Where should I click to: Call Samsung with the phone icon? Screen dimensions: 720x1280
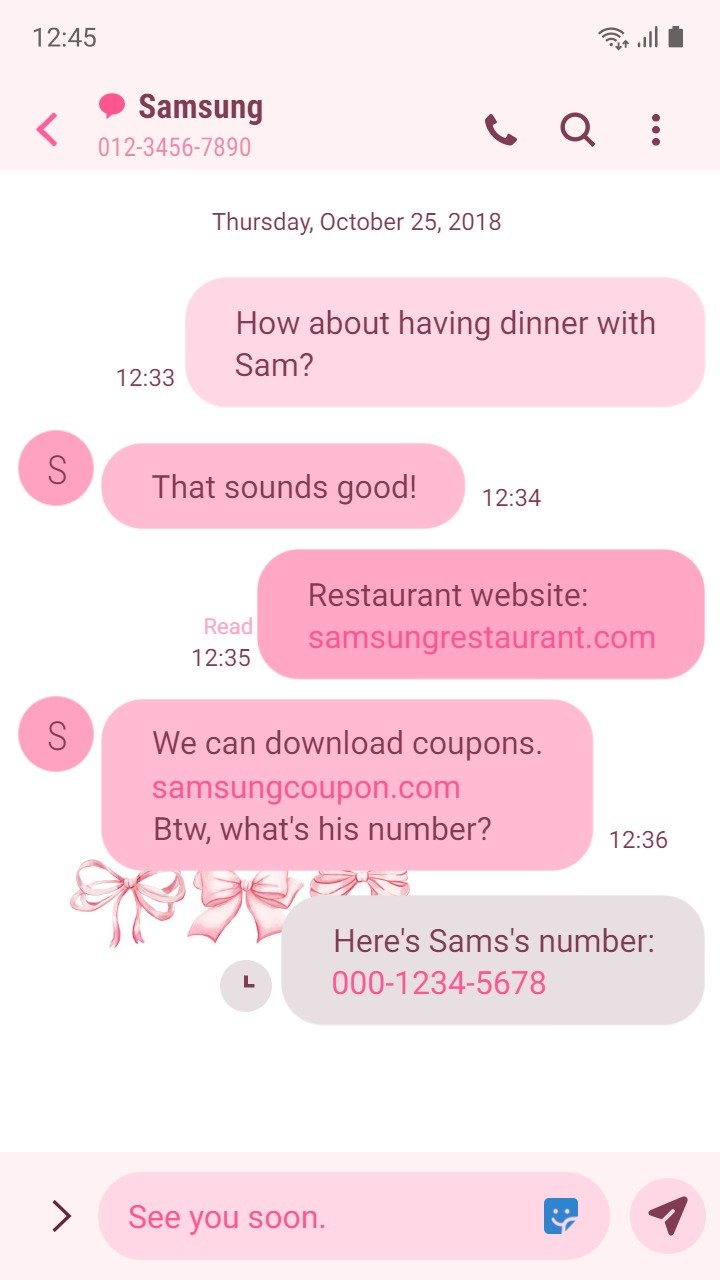tap(500, 130)
